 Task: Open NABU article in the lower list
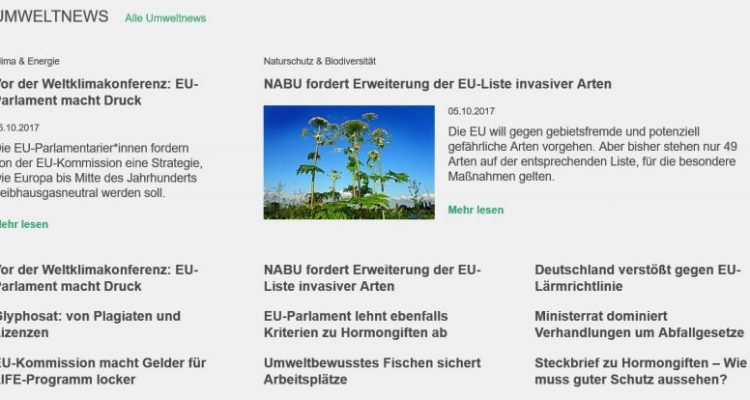[x=372, y=278]
